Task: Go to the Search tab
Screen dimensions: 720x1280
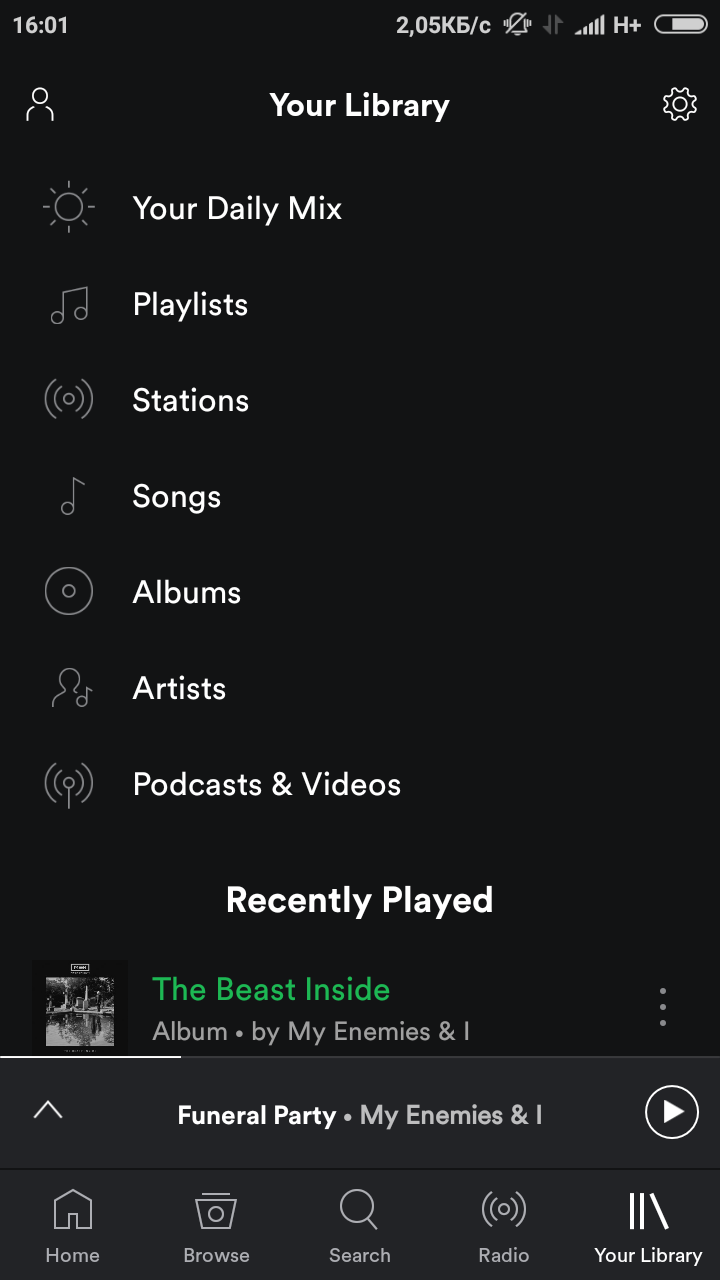Action: tap(360, 1226)
